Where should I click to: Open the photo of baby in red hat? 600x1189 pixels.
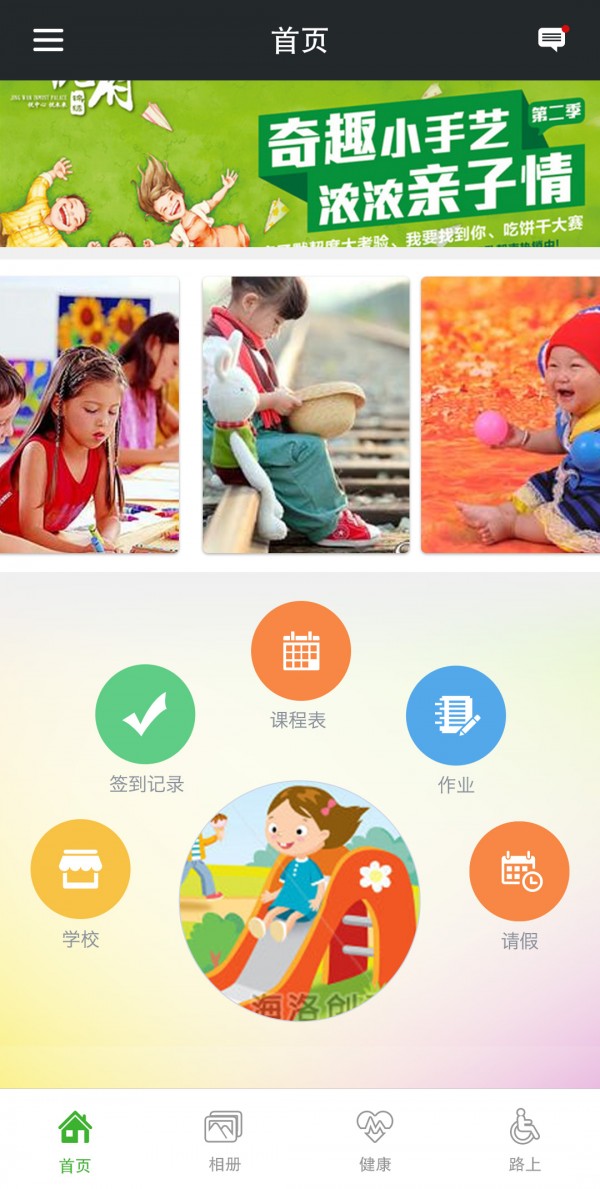pos(511,414)
